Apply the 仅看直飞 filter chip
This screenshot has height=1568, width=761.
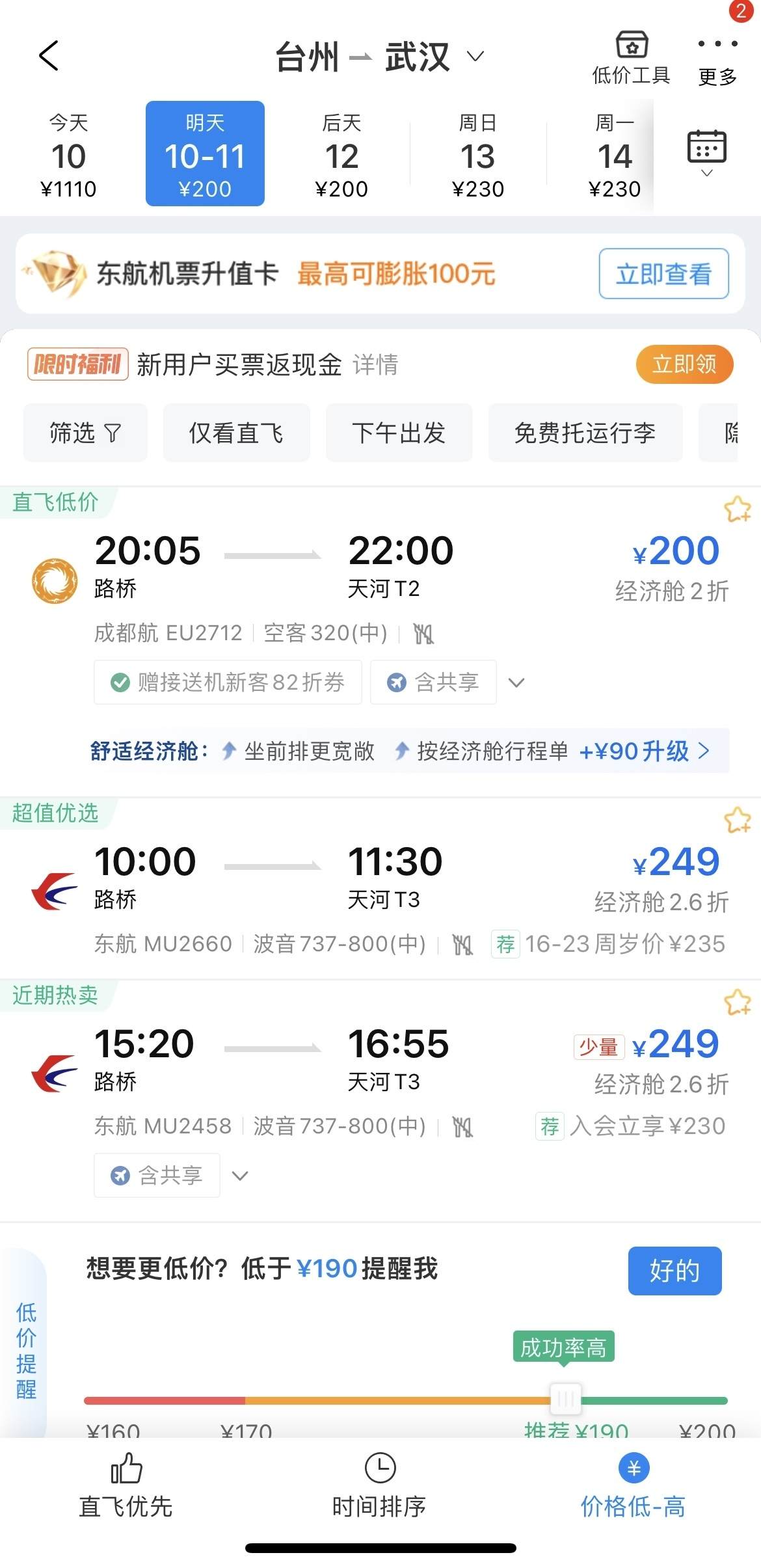pyautogui.click(x=236, y=433)
